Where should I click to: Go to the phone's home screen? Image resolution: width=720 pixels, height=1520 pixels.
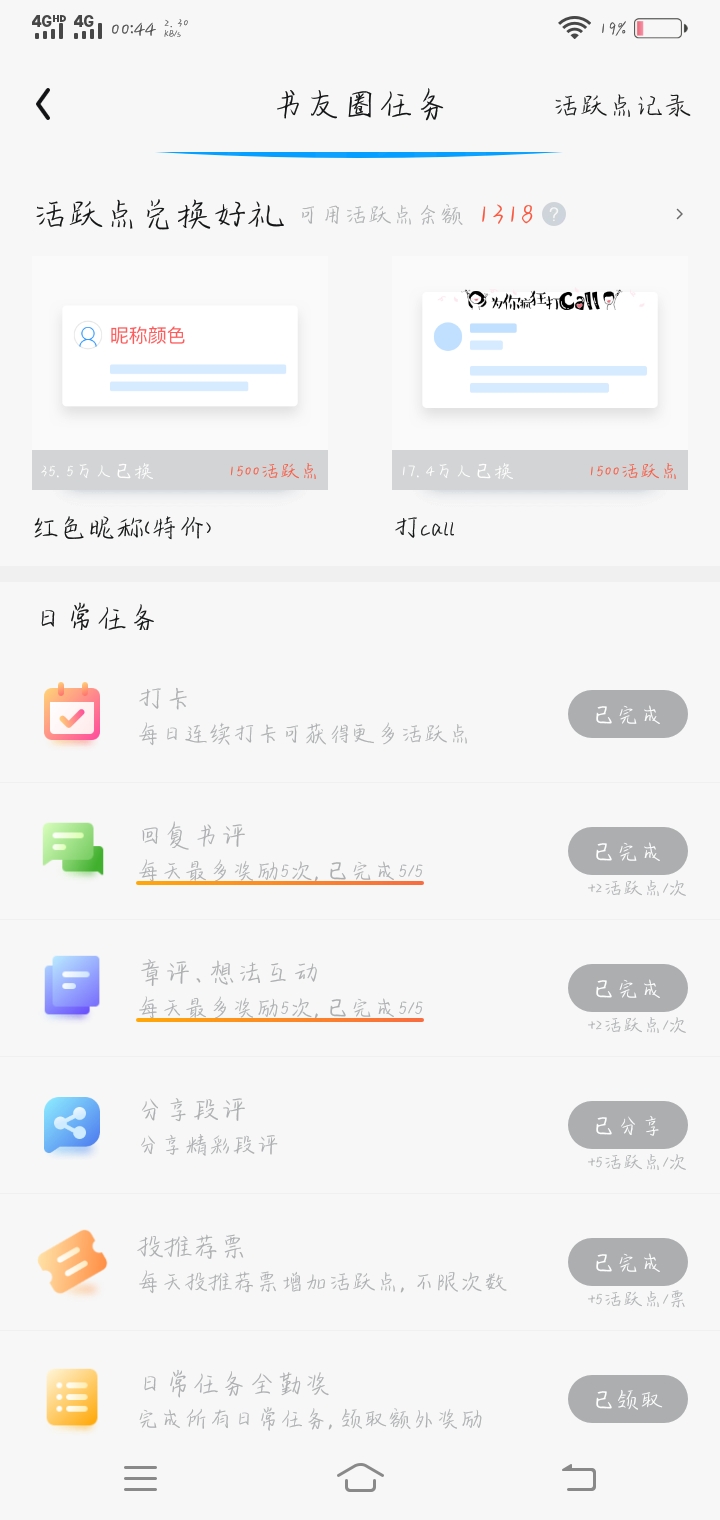360,1477
